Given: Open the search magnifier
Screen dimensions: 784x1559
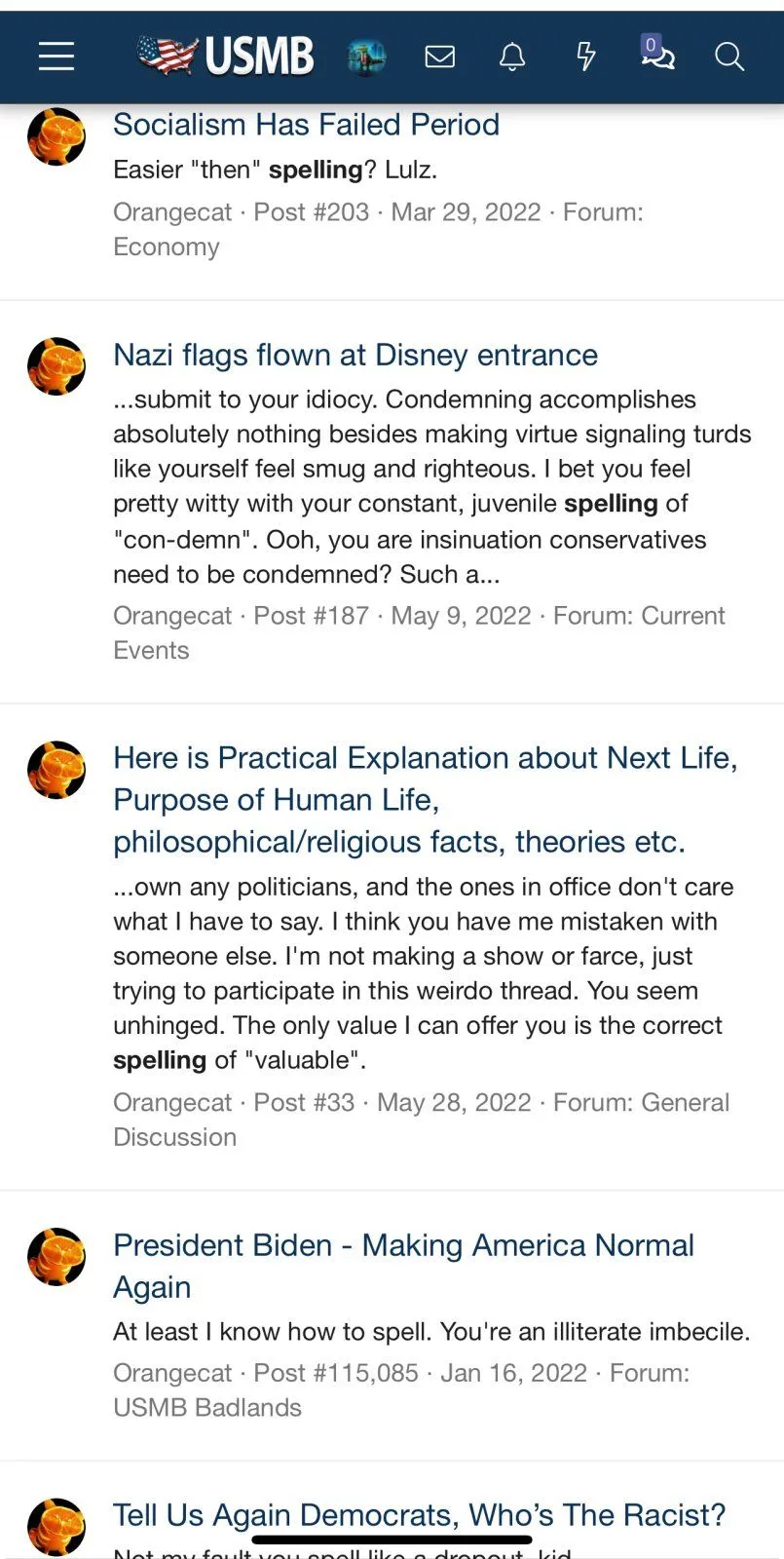Looking at the screenshot, I should click(729, 57).
